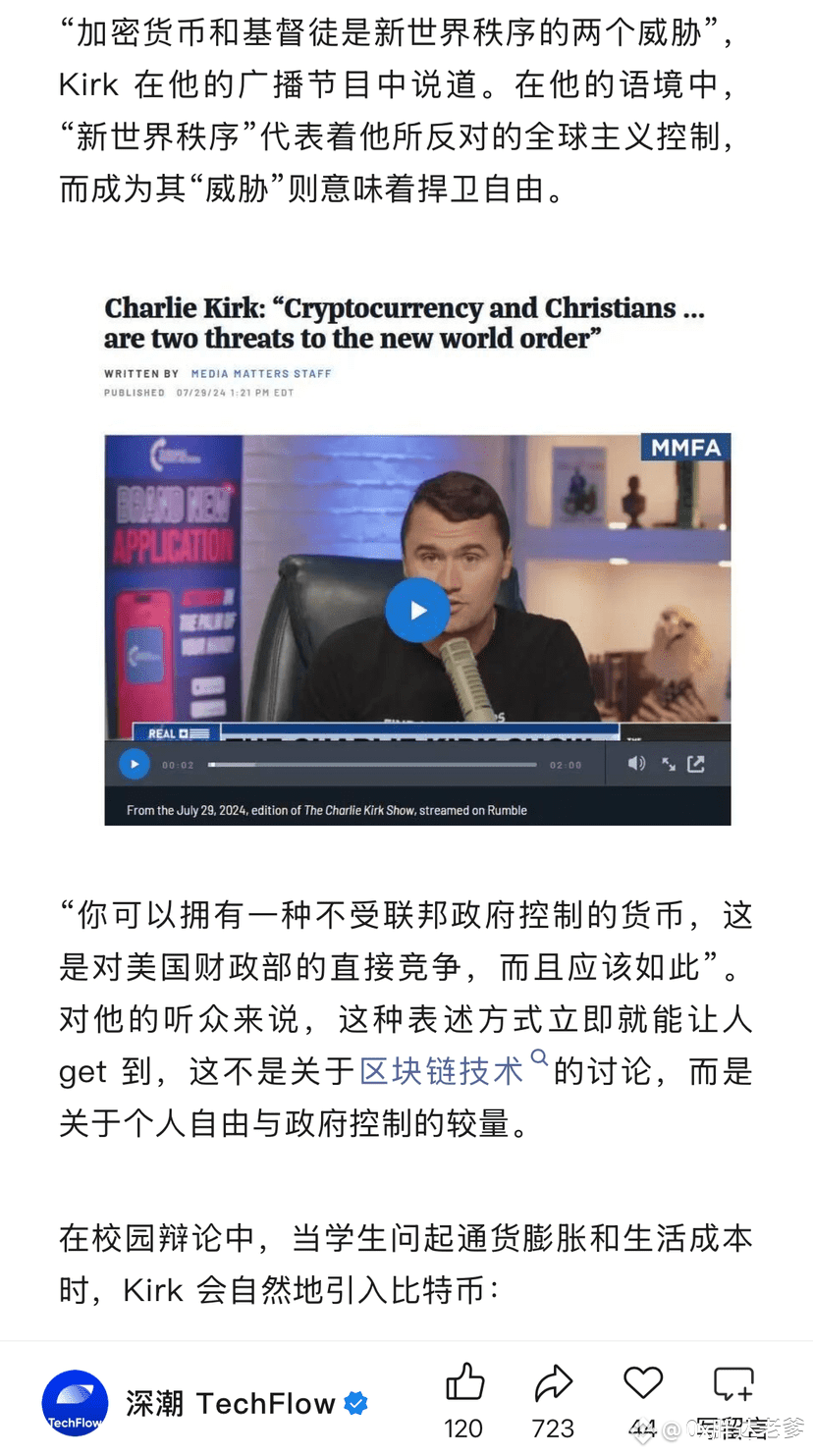The image size is (813, 1456).
Task: Open the video in a popout window
Action: (x=697, y=763)
